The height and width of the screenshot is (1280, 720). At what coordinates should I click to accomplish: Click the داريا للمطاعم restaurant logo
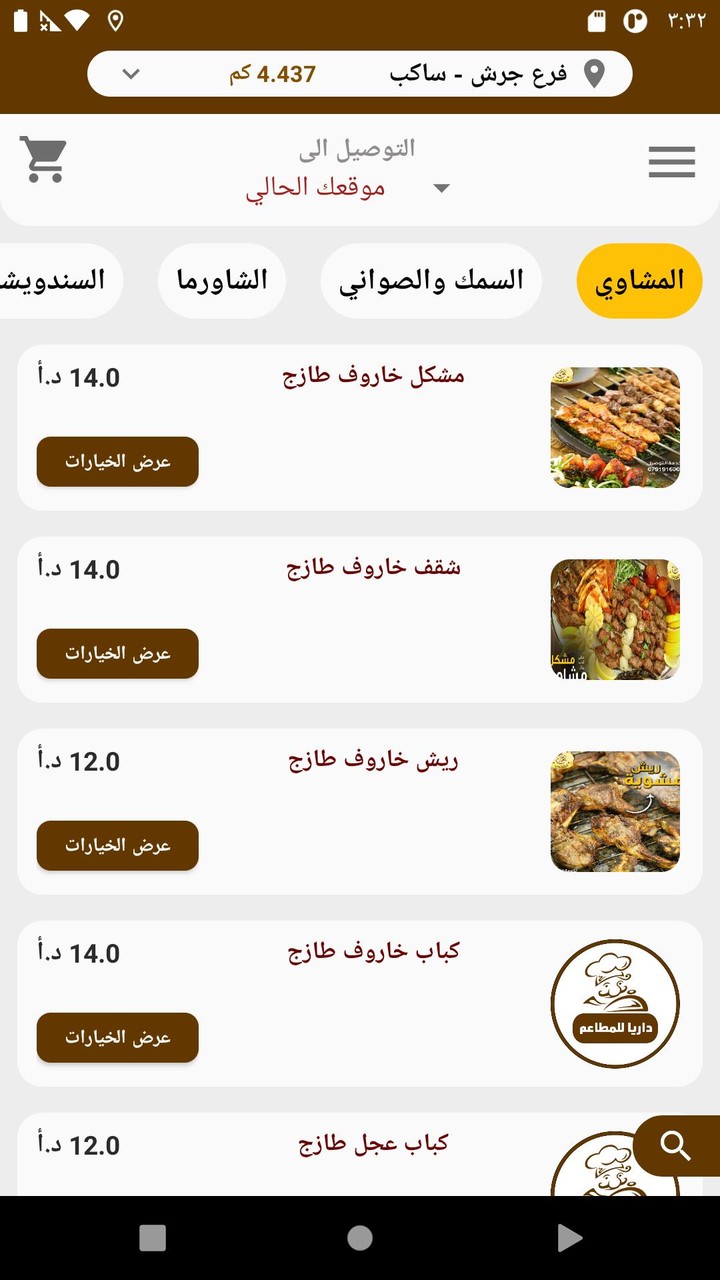614,1003
